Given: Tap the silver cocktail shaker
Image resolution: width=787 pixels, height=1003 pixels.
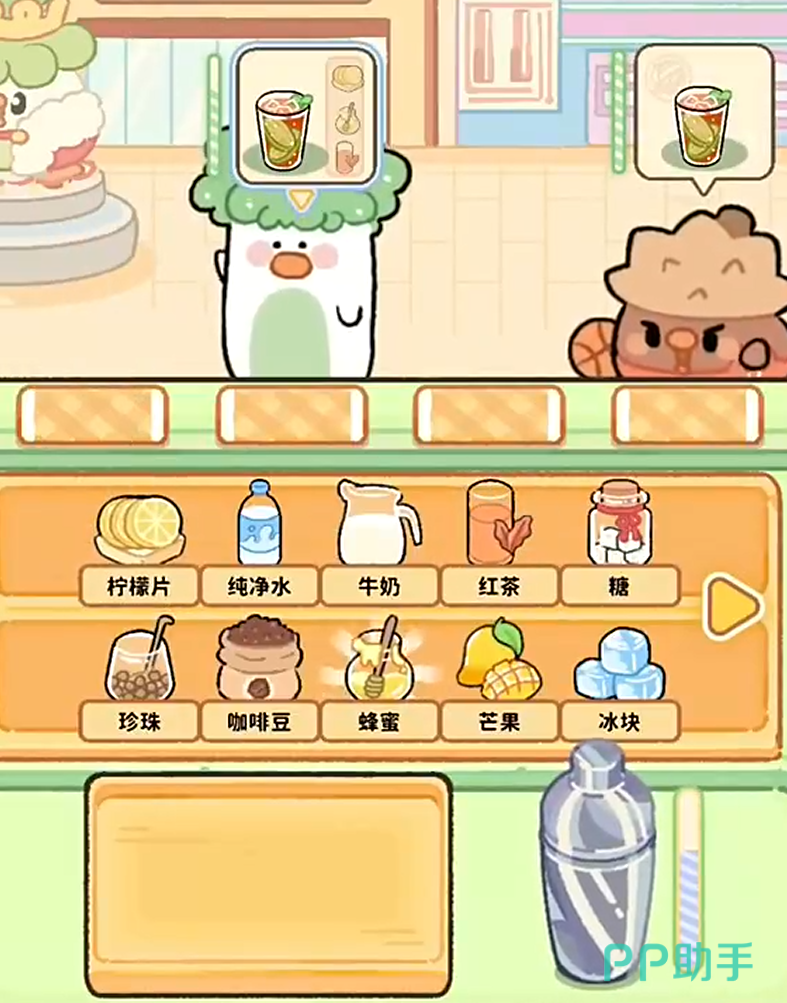Looking at the screenshot, I should [x=598, y=864].
